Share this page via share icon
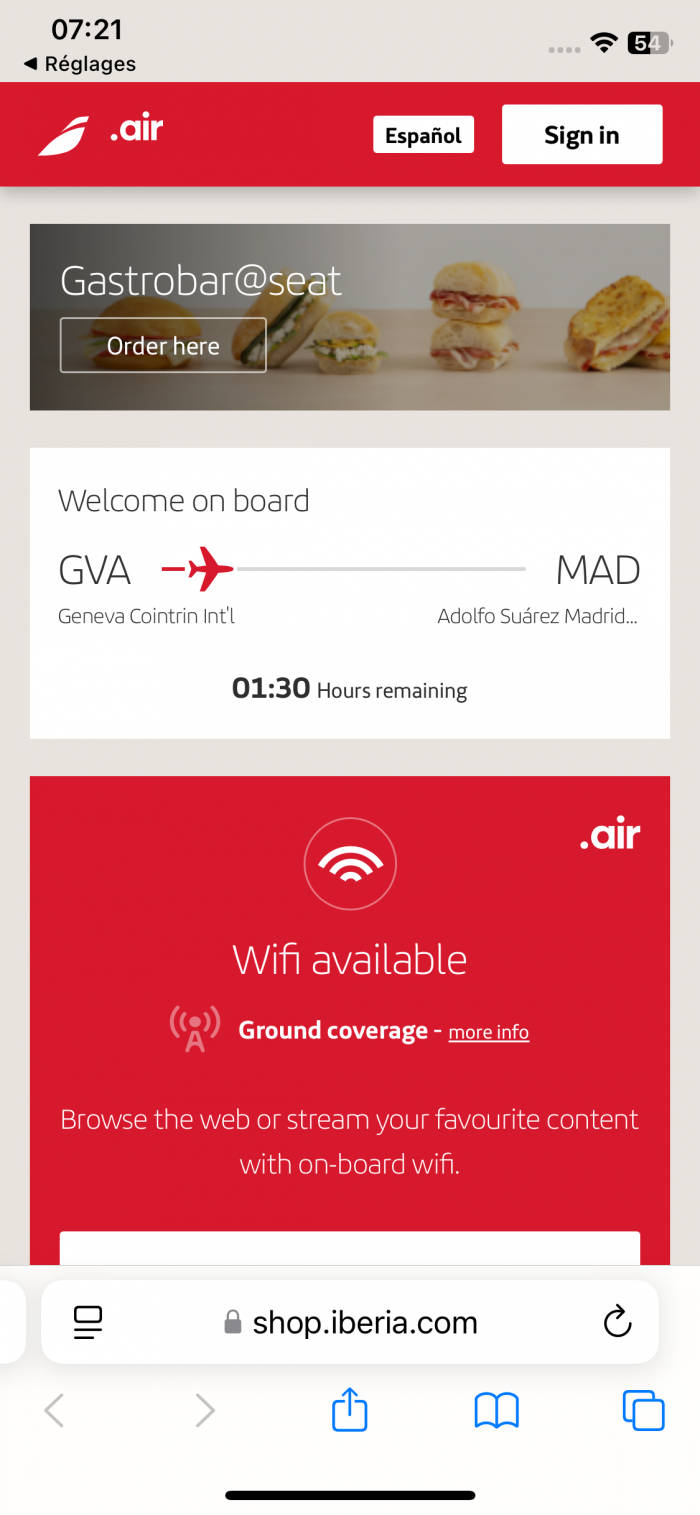700x1515 pixels. click(349, 1411)
